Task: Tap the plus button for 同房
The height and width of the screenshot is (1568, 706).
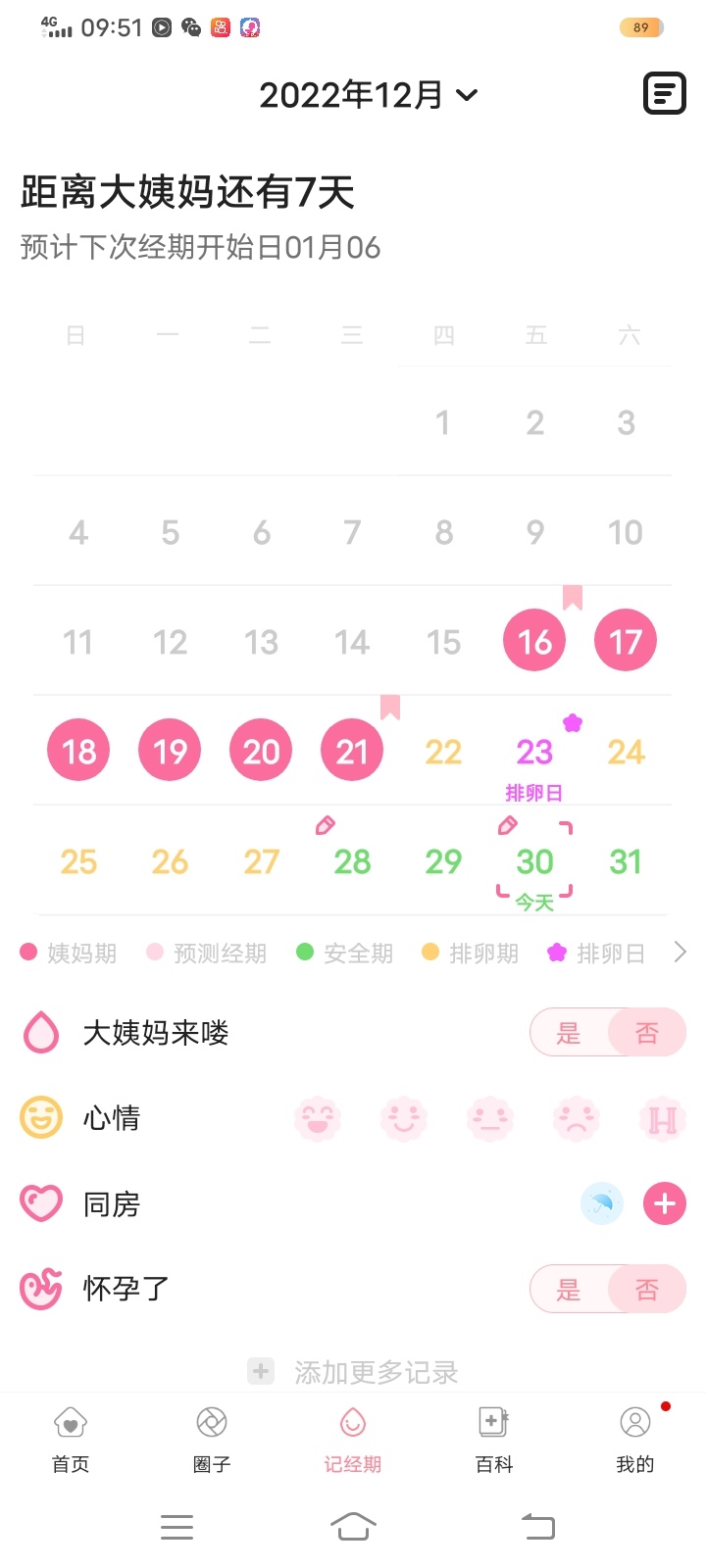Action: (x=664, y=1203)
